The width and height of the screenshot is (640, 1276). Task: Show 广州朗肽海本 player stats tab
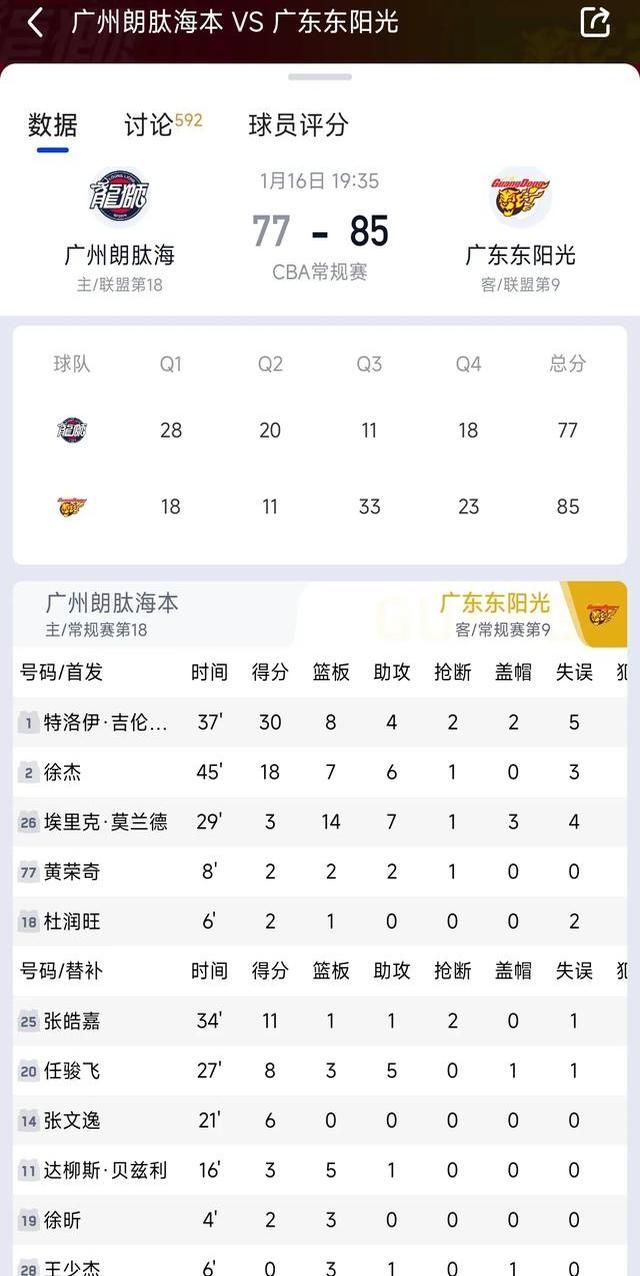pyautogui.click(x=112, y=603)
